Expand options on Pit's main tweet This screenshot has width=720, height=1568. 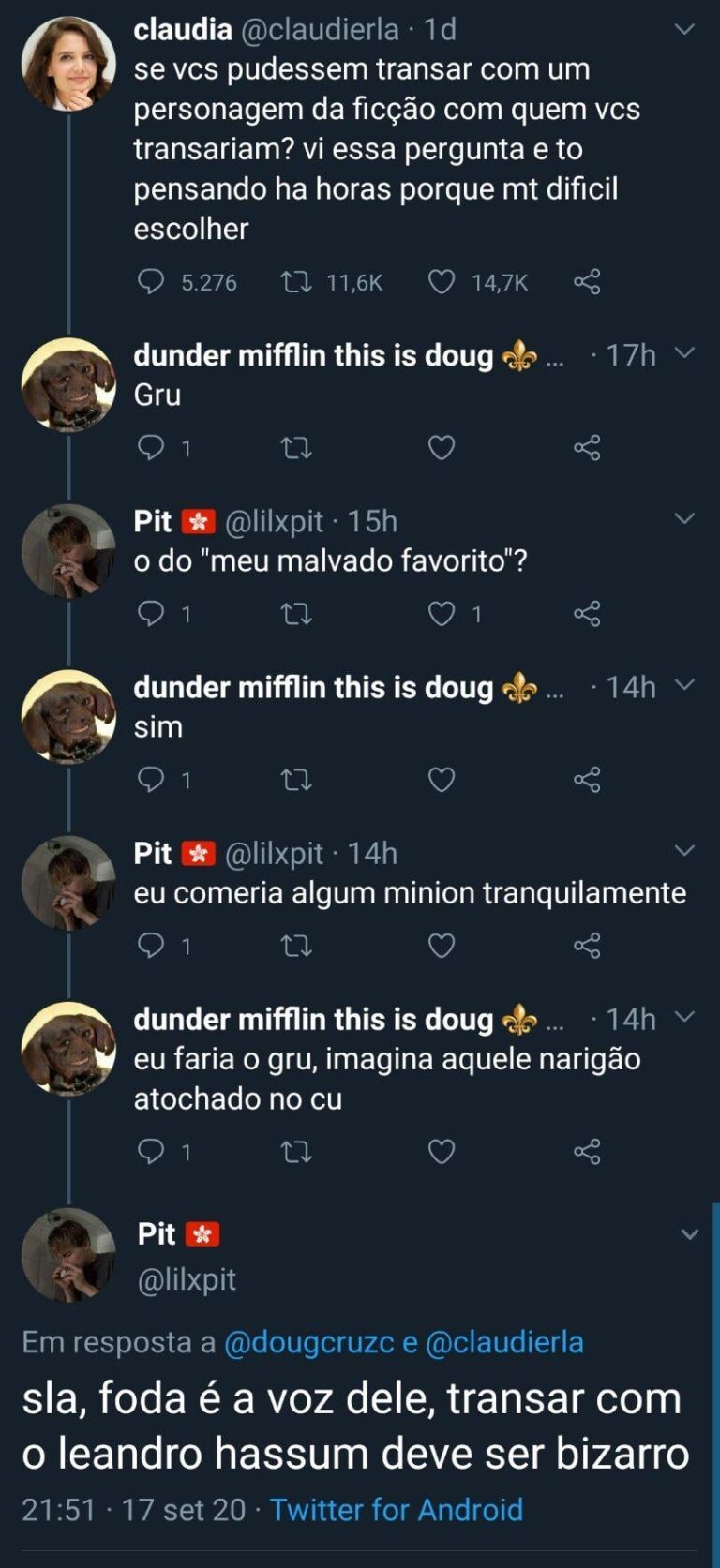pyautogui.click(x=689, y=1234)
